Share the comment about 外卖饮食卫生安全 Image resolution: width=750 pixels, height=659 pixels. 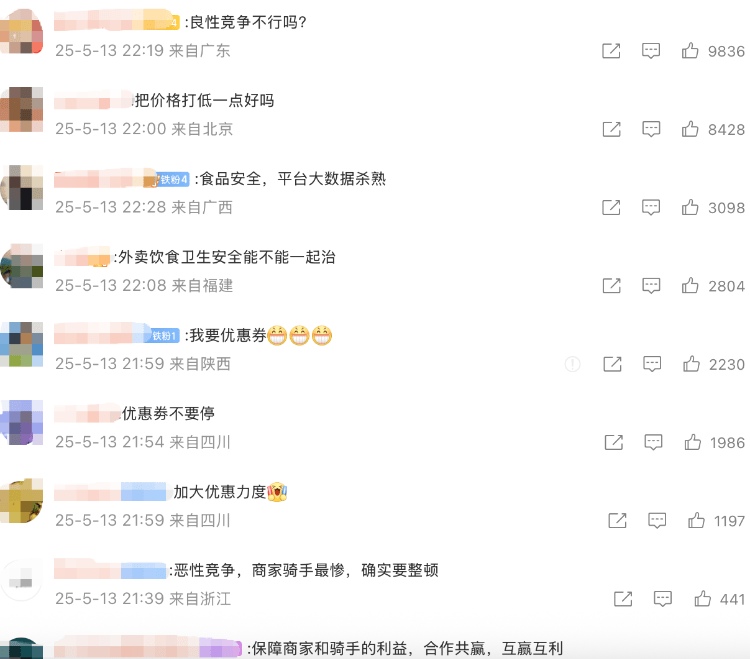point(611,286)
